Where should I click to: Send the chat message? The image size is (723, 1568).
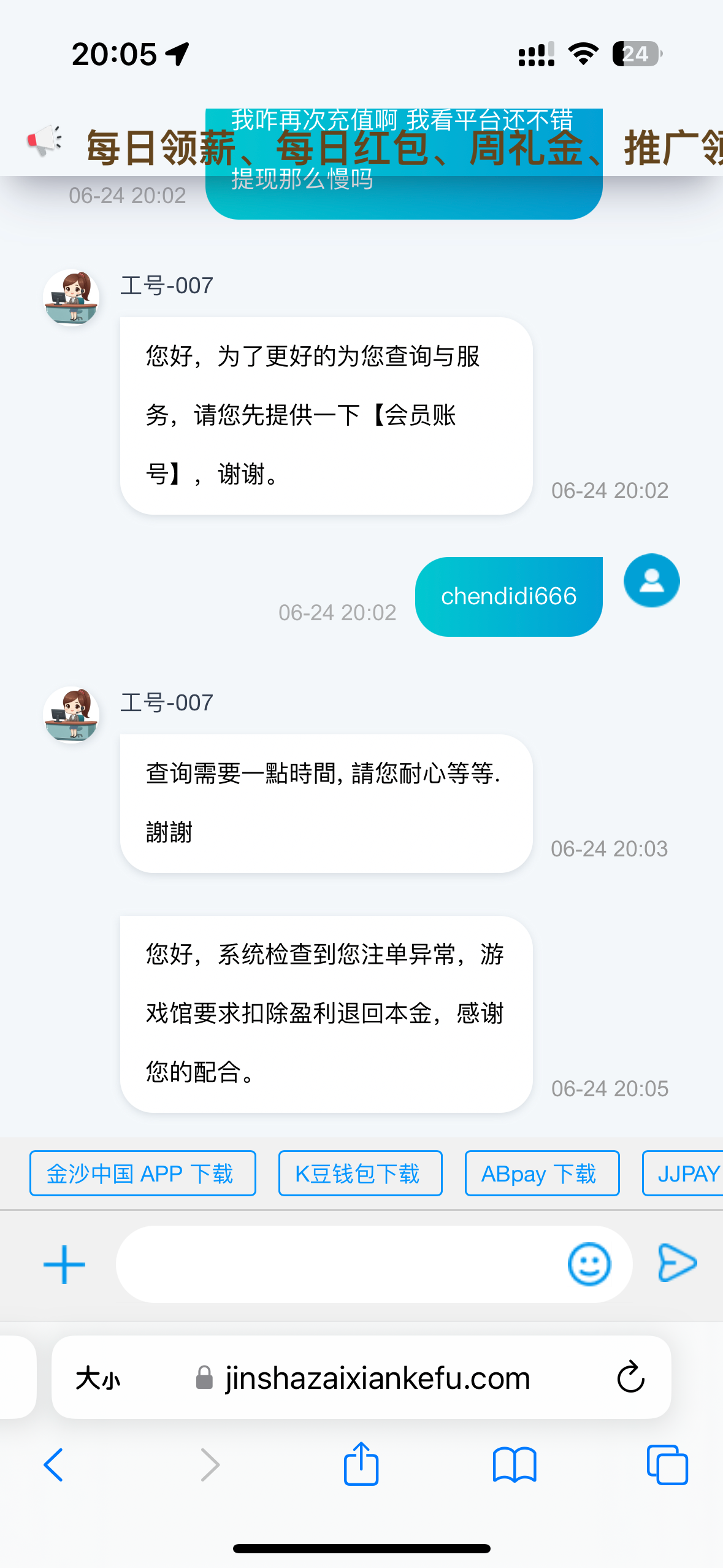677,1263
